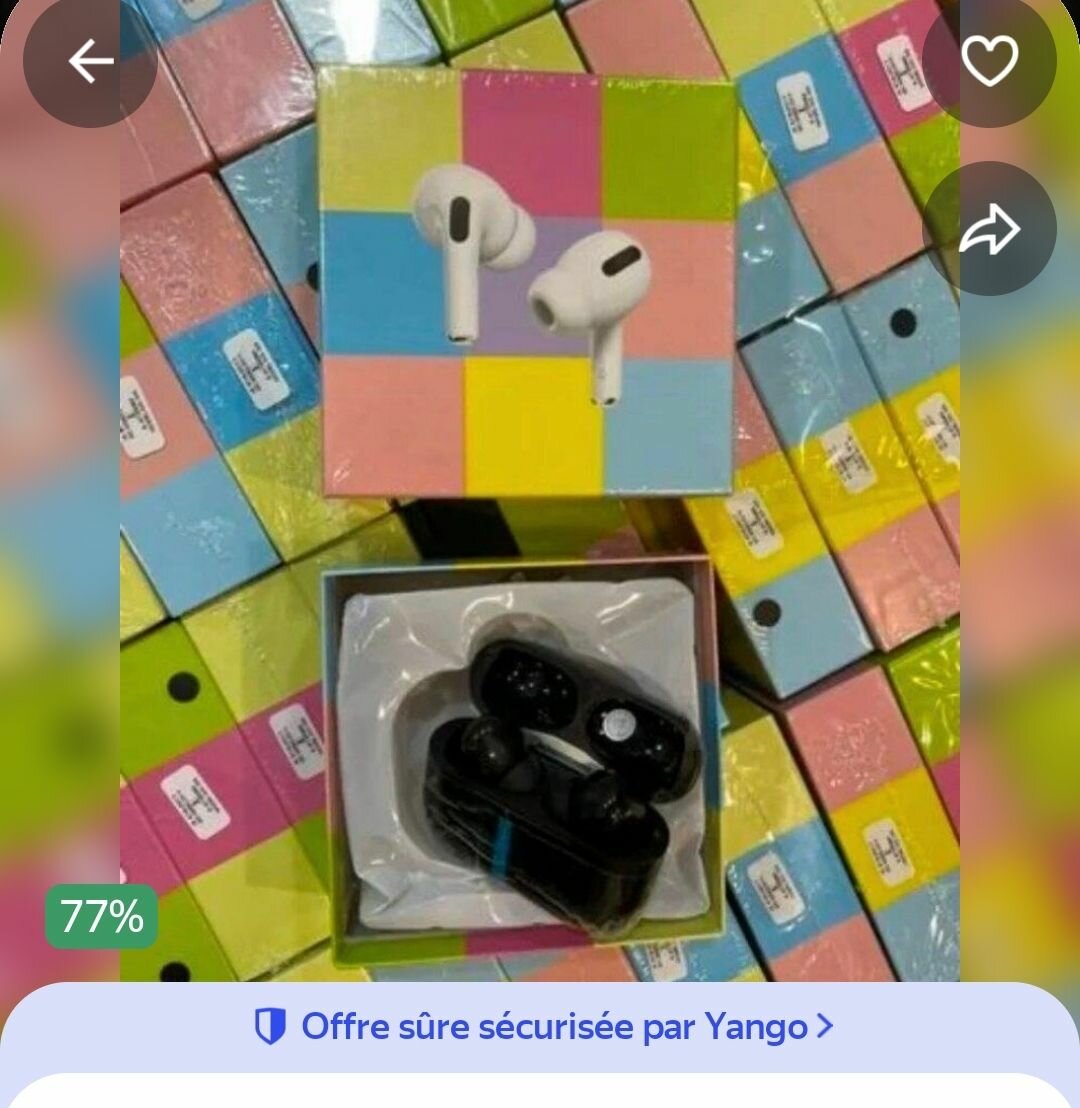Viewport: 1080px width, 1108px height.
Task: Toggle wishlist status using the heart control
Action: [x=990, y=60]
